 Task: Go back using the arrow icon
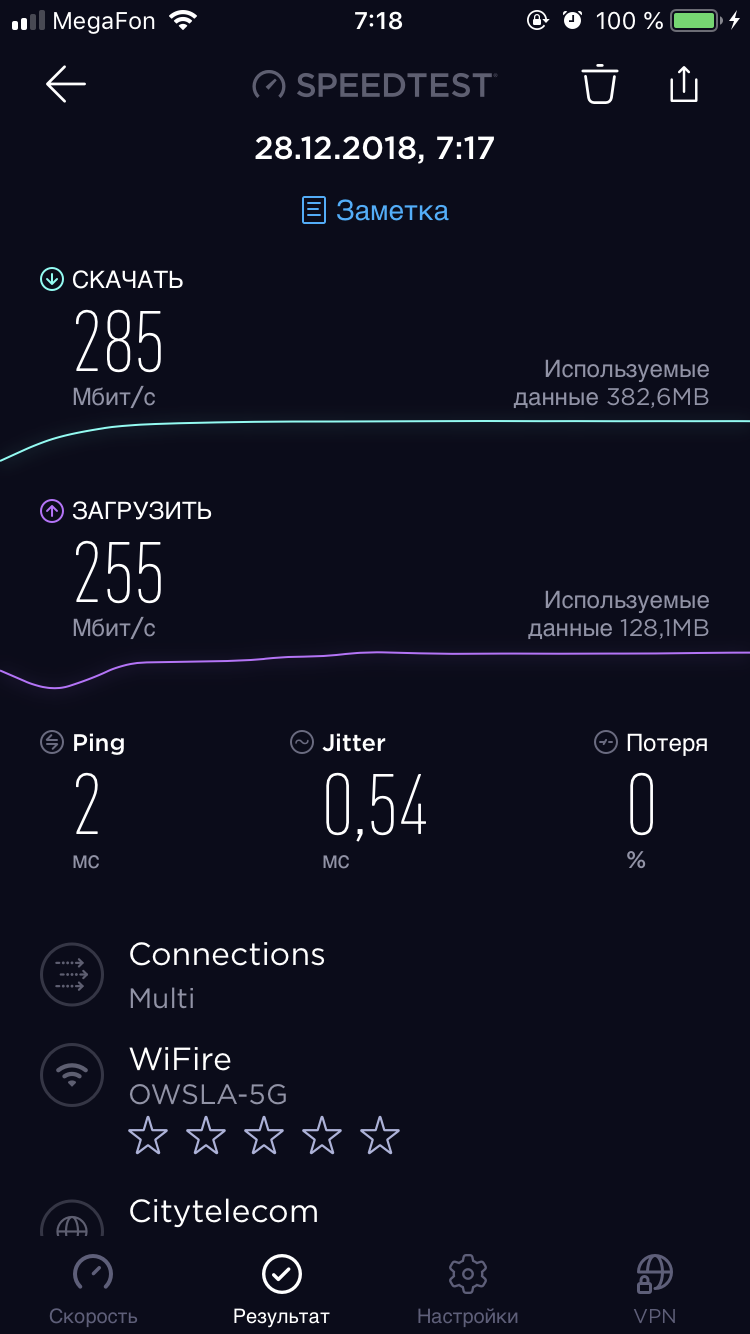(66, 85)
